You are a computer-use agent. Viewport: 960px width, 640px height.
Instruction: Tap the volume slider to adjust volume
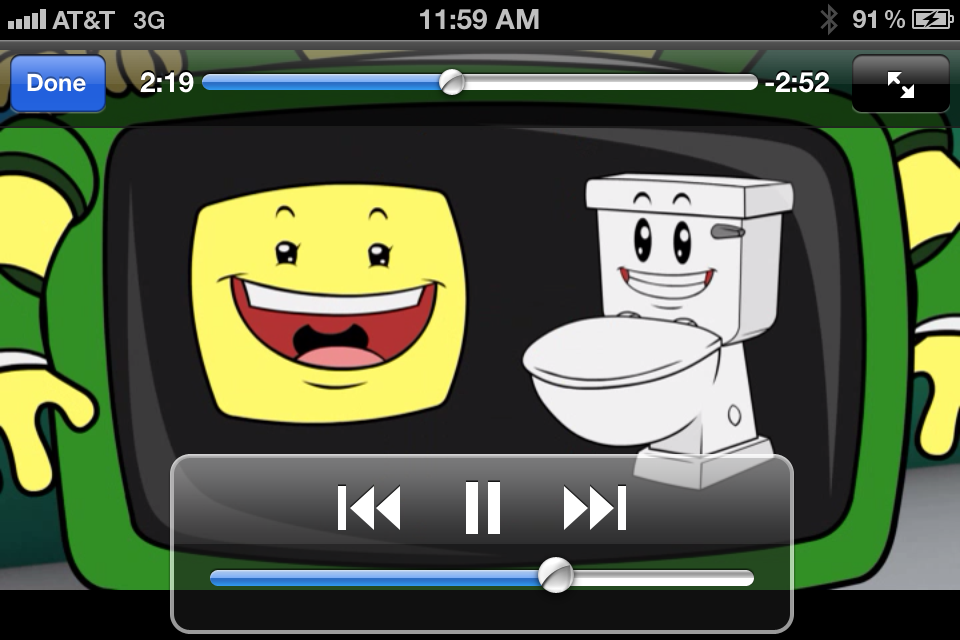click(x=481, y=577)
